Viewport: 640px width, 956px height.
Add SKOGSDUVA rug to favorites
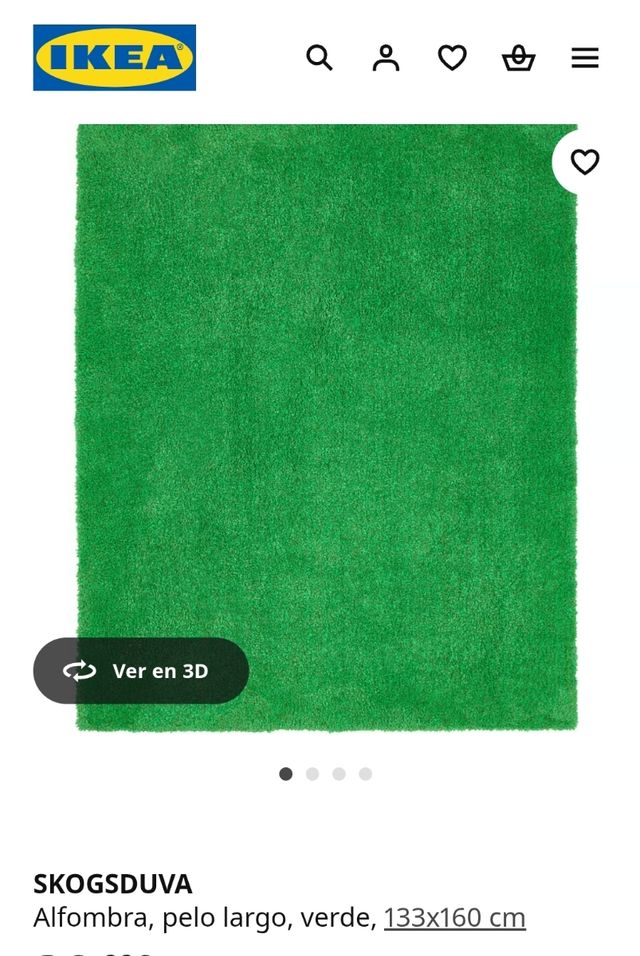click(584, 162)
